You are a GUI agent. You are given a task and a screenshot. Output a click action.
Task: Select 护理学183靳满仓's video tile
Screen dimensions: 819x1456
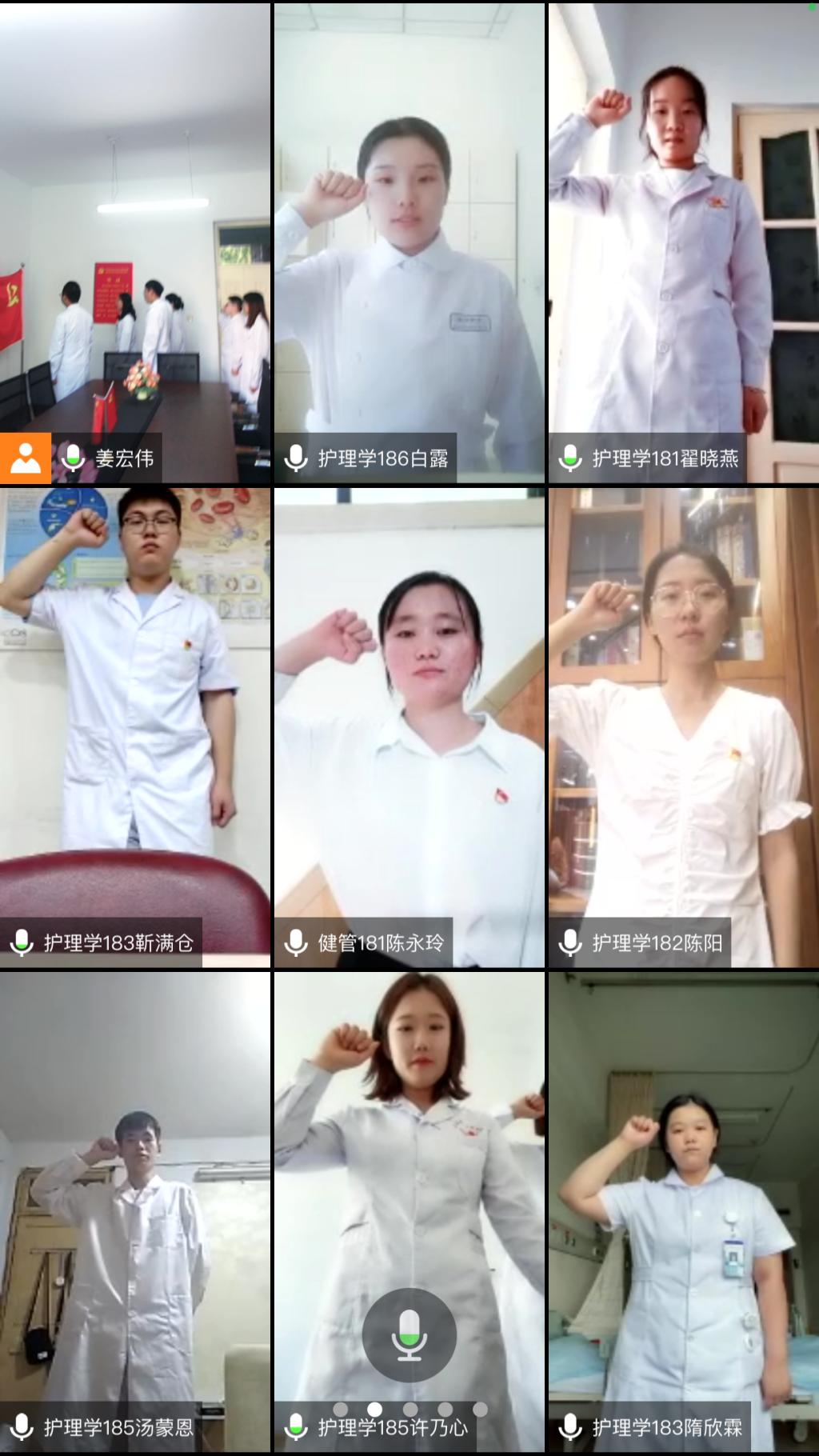pyautogui.click(x=135, y=724)
